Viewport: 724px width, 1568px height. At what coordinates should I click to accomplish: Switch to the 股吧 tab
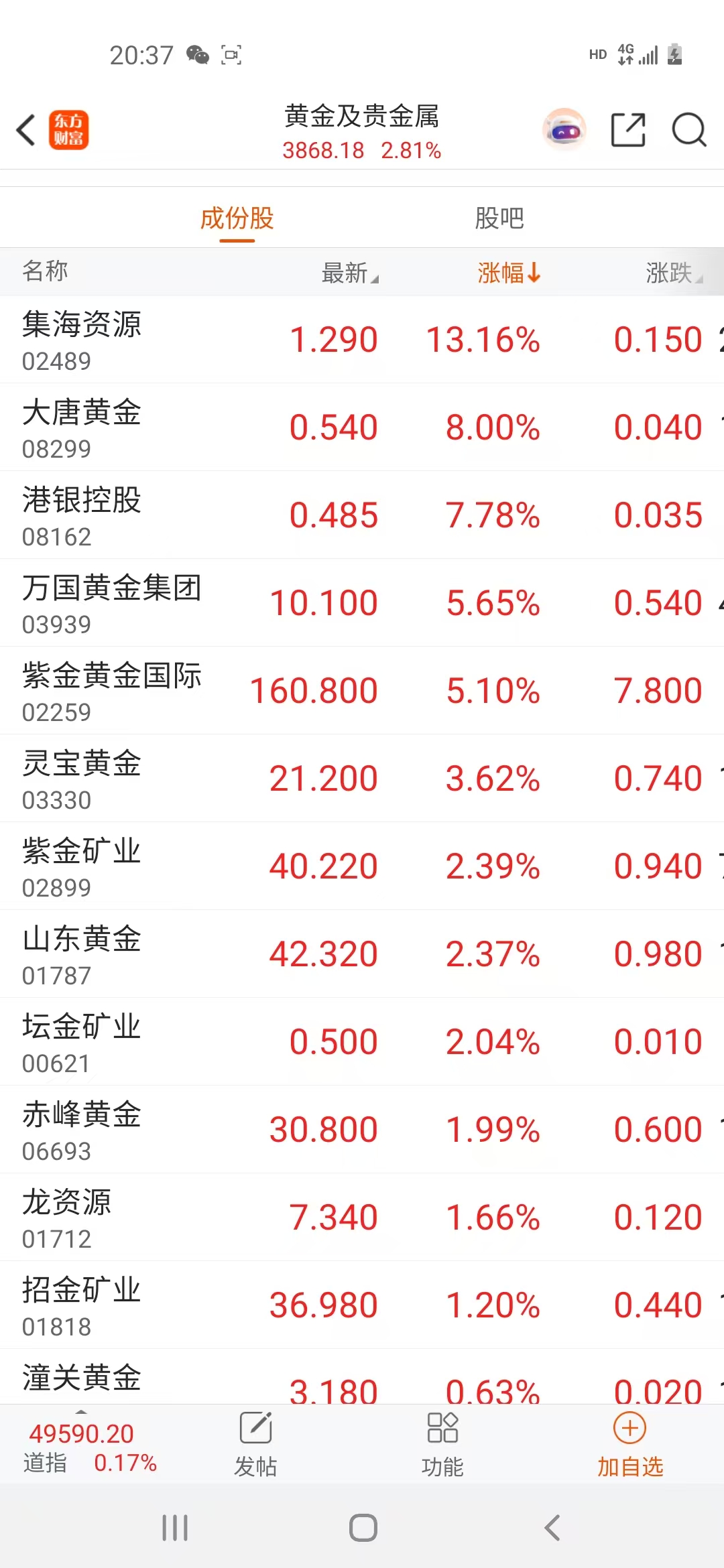499,218
